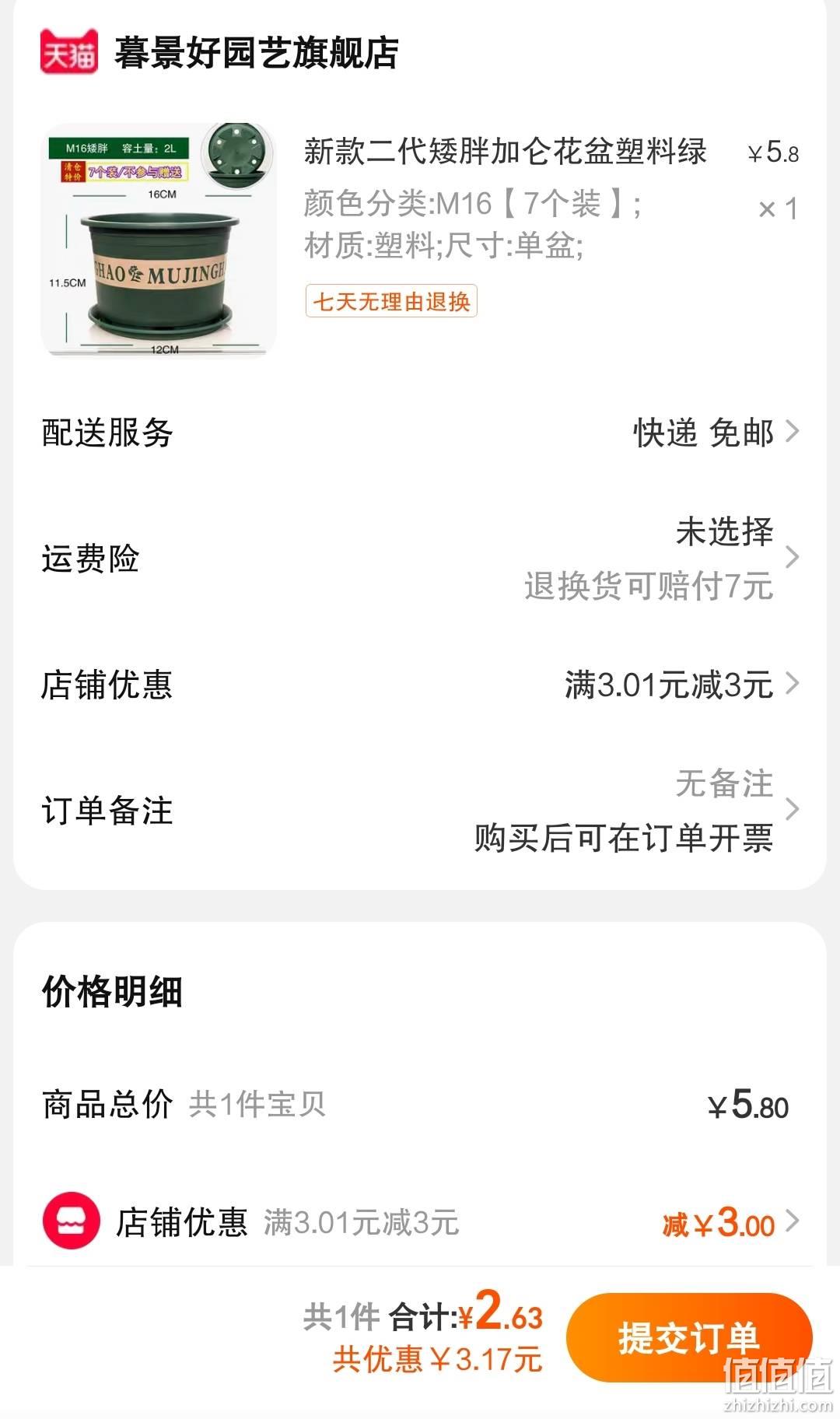The image size is (840, 1419).
Task: Open the 店铺优惠 满3.01元减3元 row in the order section
Action: (x=420, y=685)
